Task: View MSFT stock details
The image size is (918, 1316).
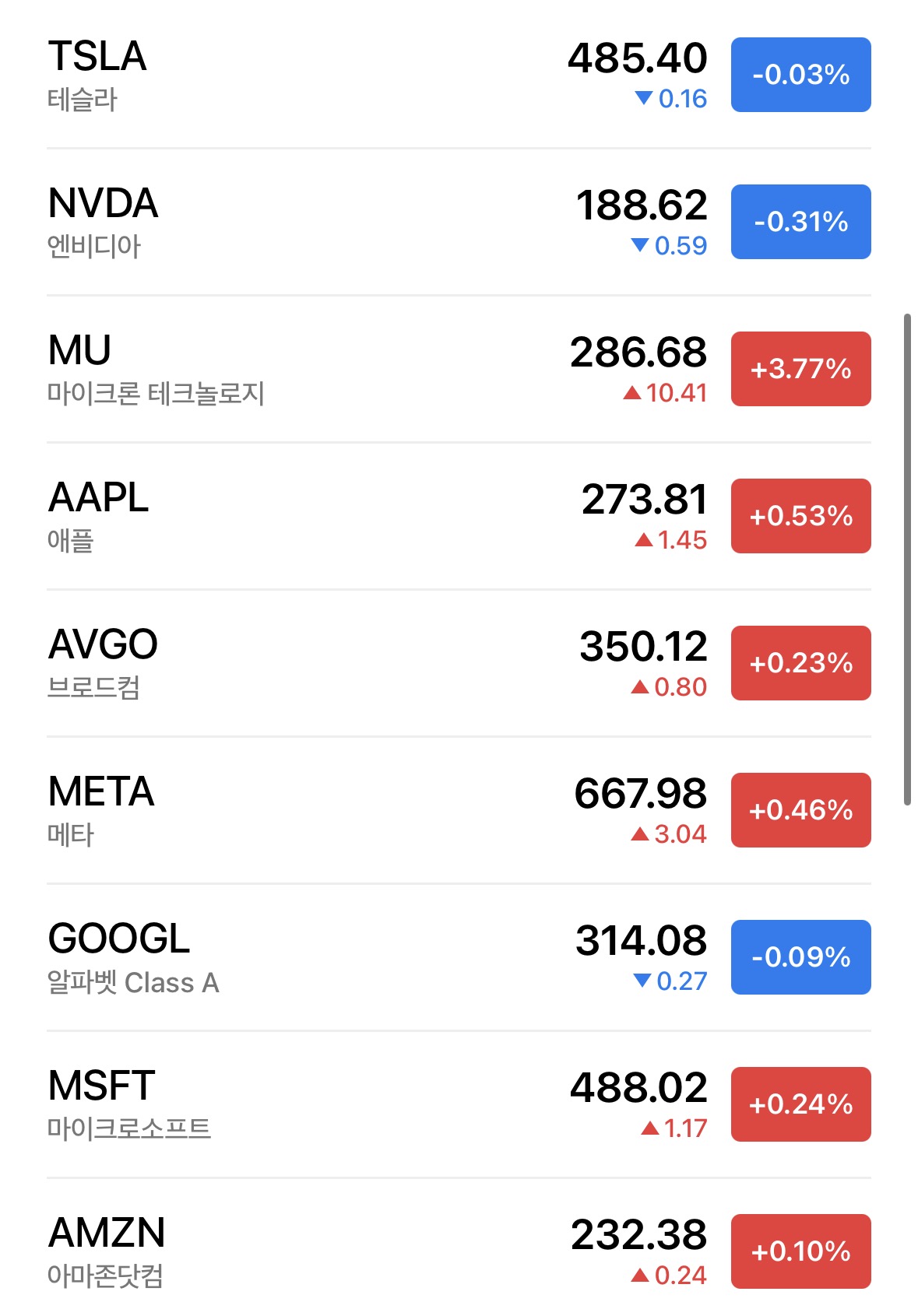Action: click(459, 1104)
